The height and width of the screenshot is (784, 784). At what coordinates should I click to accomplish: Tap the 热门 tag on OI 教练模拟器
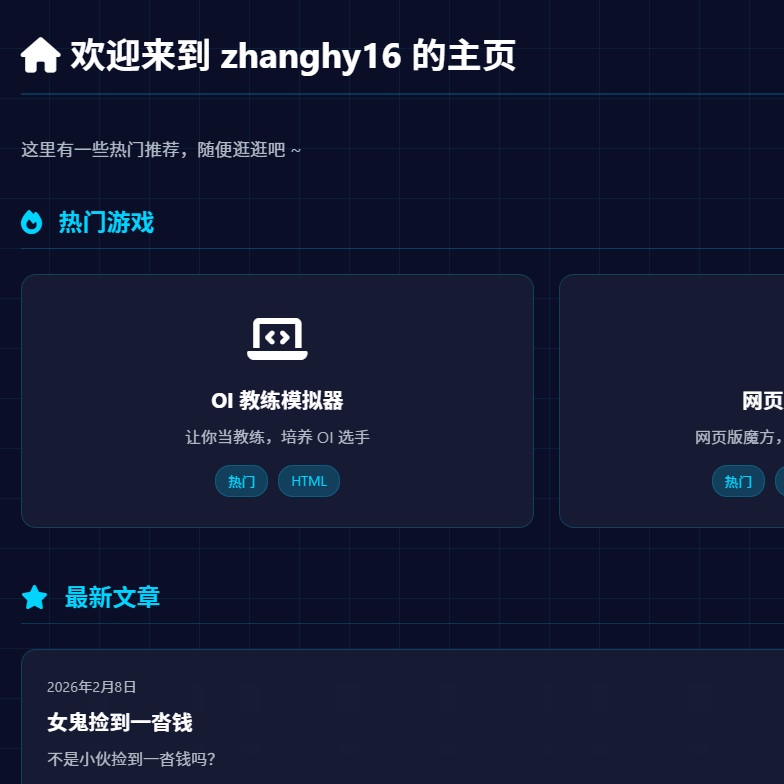[241, 481]
